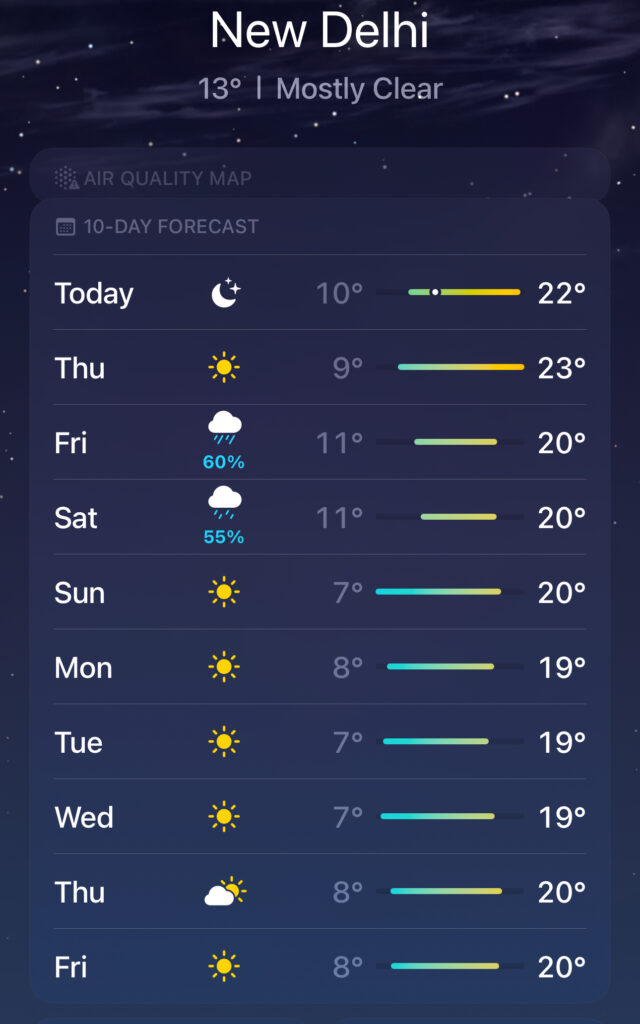Image resolution: width=640 pixels, height=1024 pixels.
Task: Open Today's forecast details row
Action: point(320,293)
